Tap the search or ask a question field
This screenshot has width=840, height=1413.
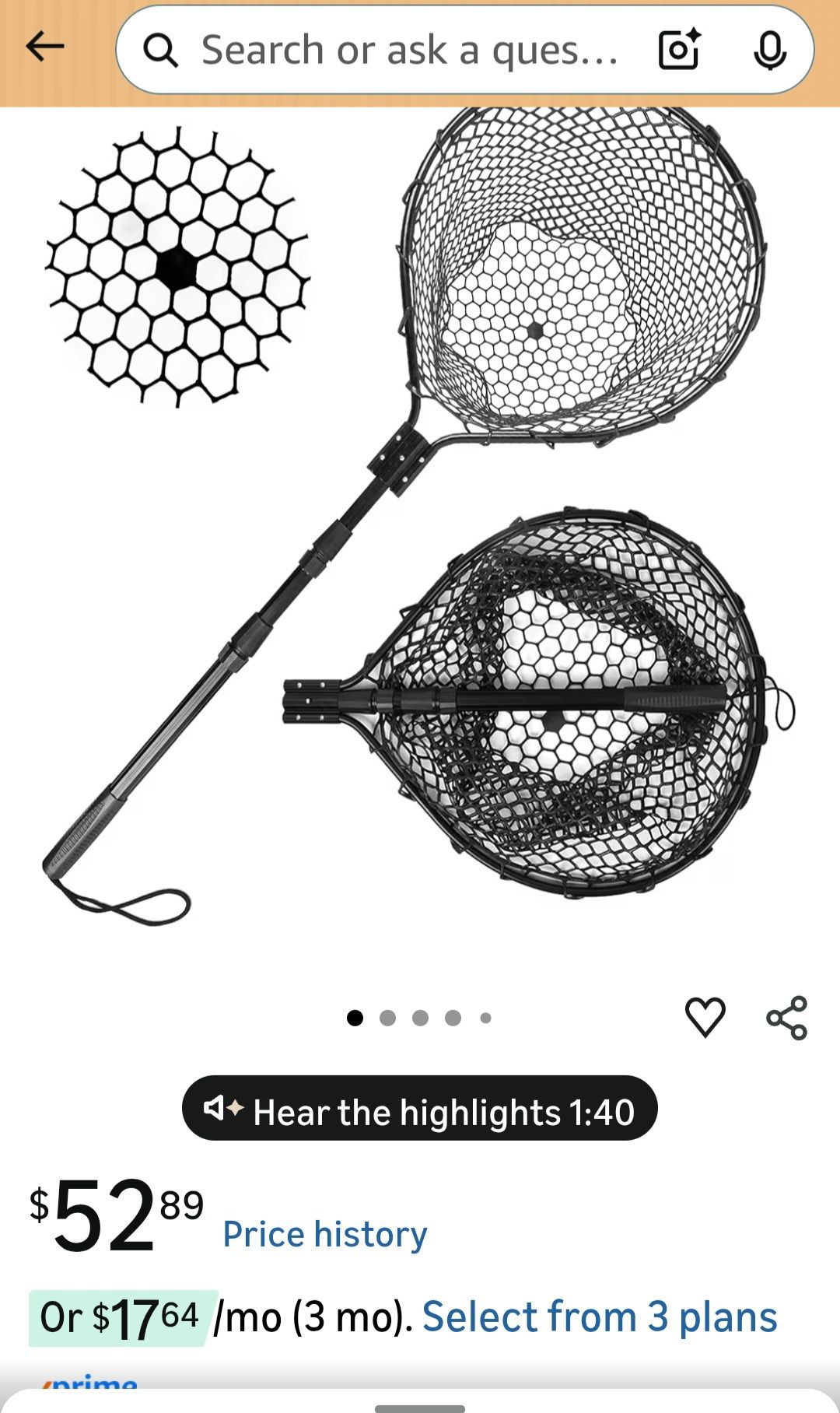tap(408, 50)
